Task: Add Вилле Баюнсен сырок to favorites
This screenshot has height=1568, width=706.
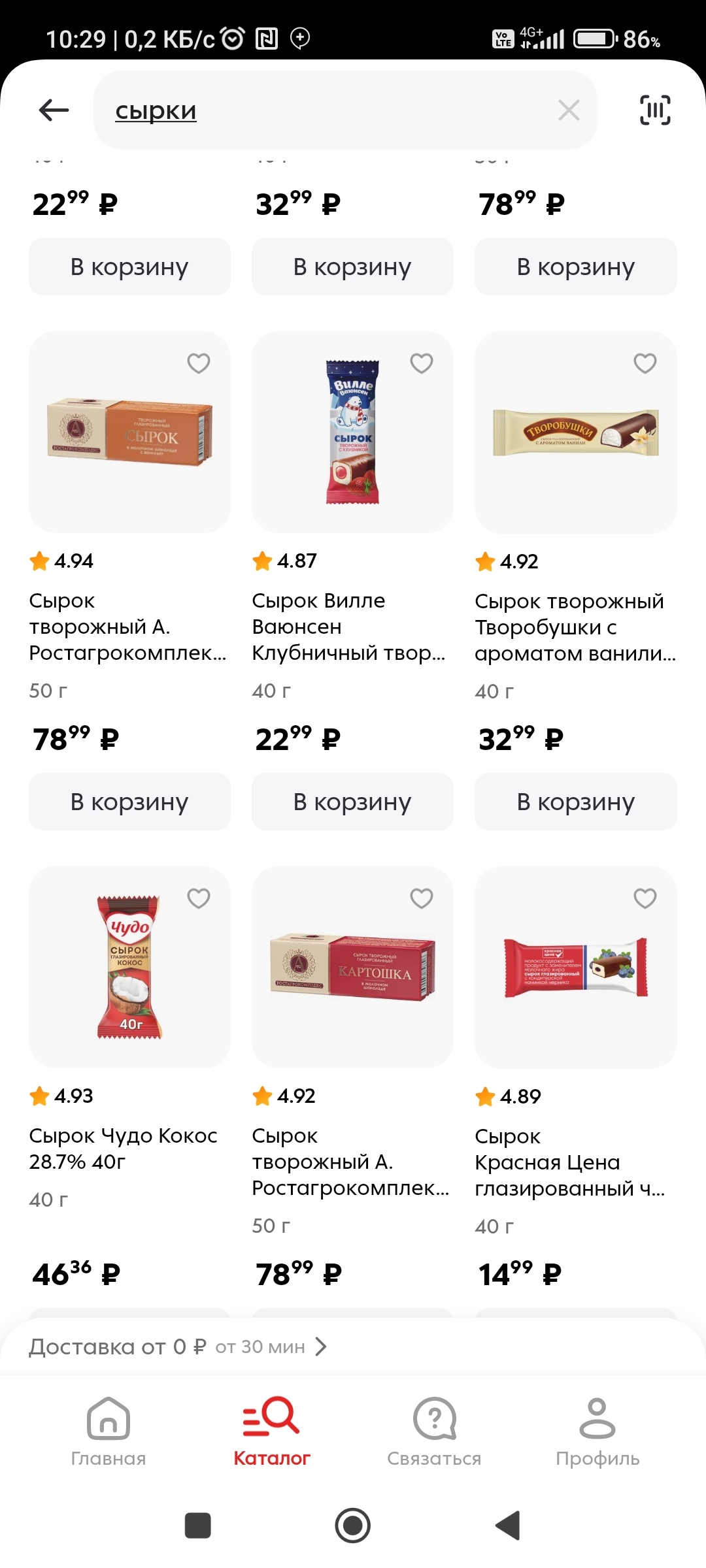Action: tap(422, 363)
